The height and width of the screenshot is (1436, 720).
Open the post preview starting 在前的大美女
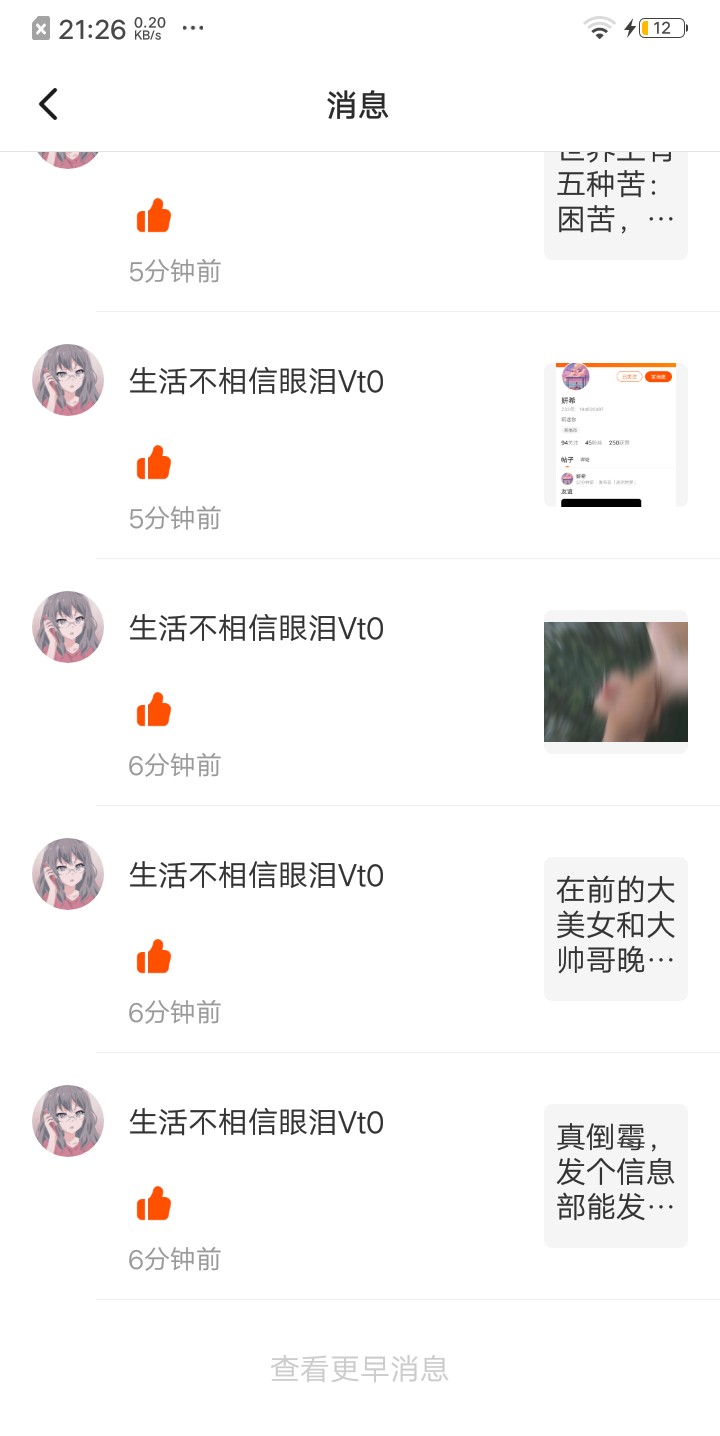coord(616,929)
